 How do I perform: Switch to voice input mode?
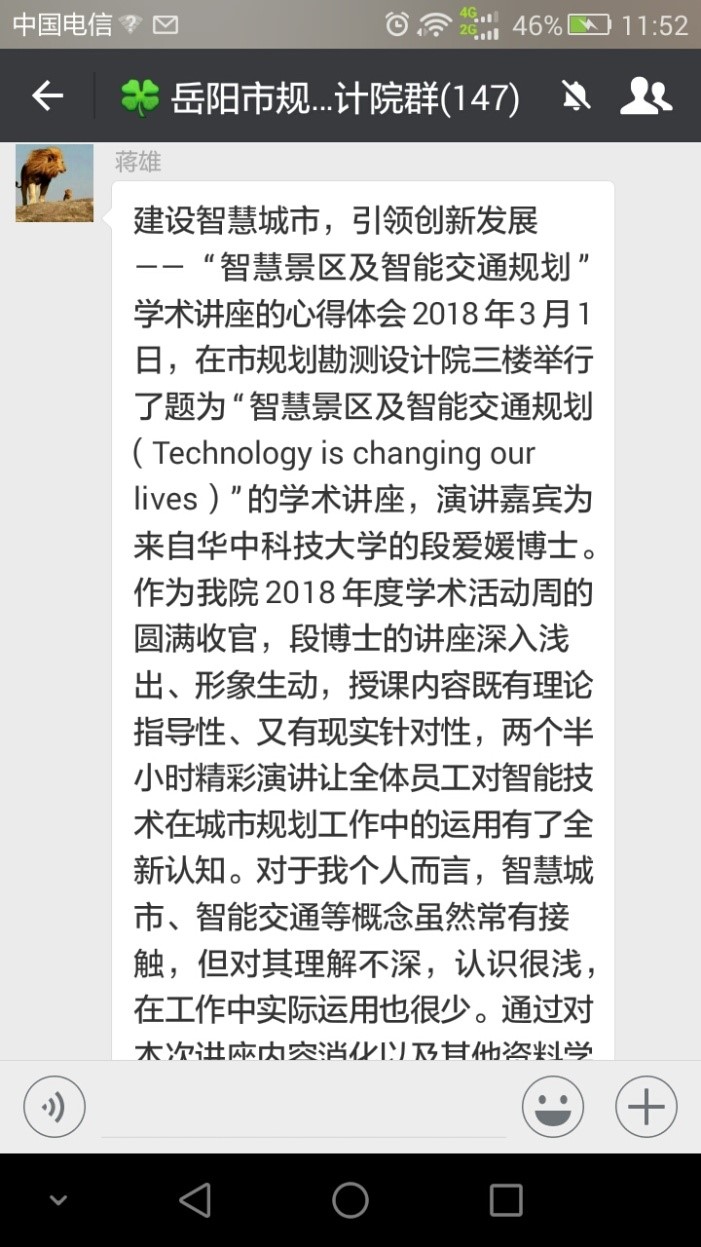pyautogui.click(x=54, y=1106)
